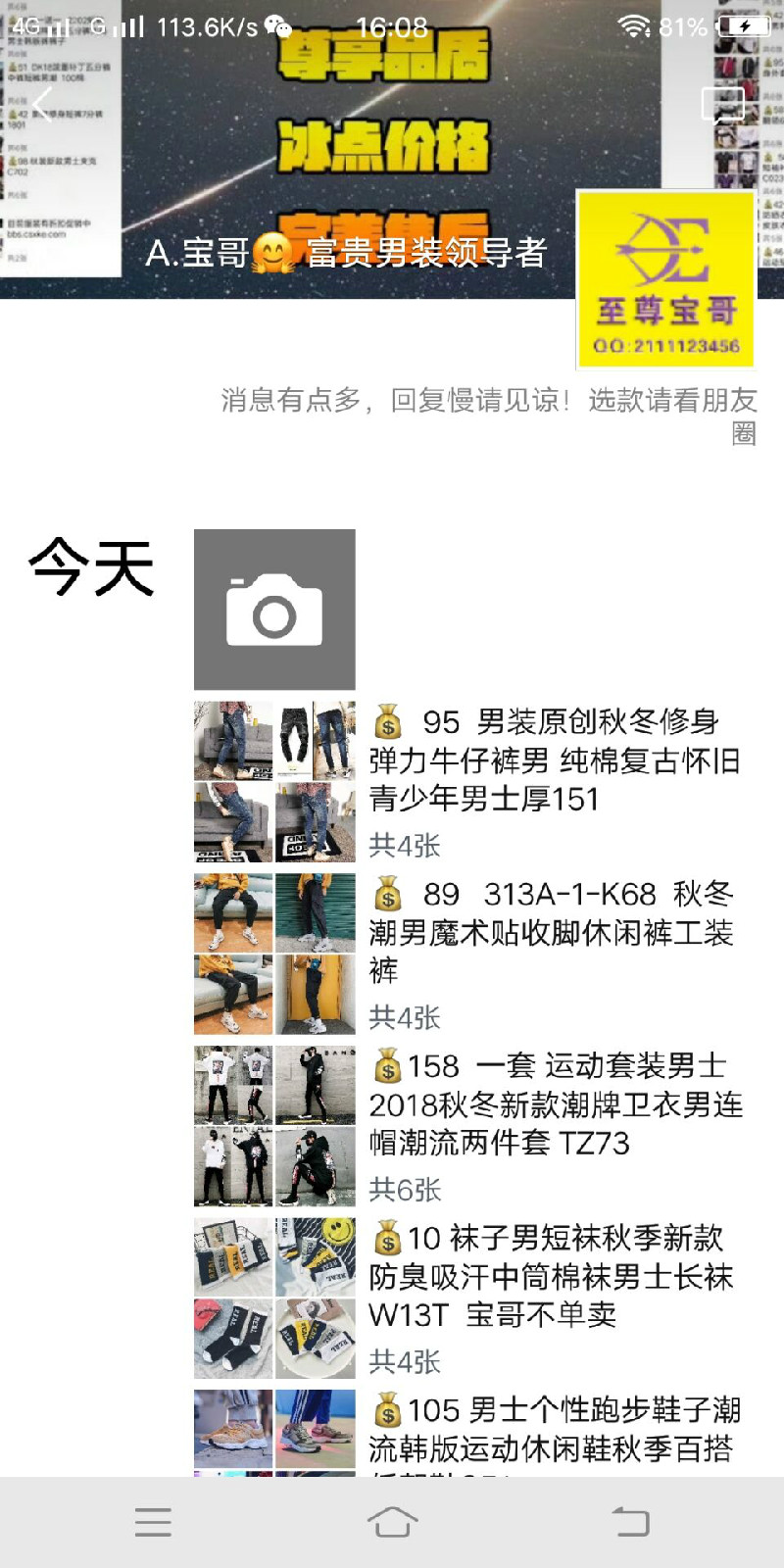Go back using the top-left arrow
Screen dimensions: 784x1568
tap(43, 103)
